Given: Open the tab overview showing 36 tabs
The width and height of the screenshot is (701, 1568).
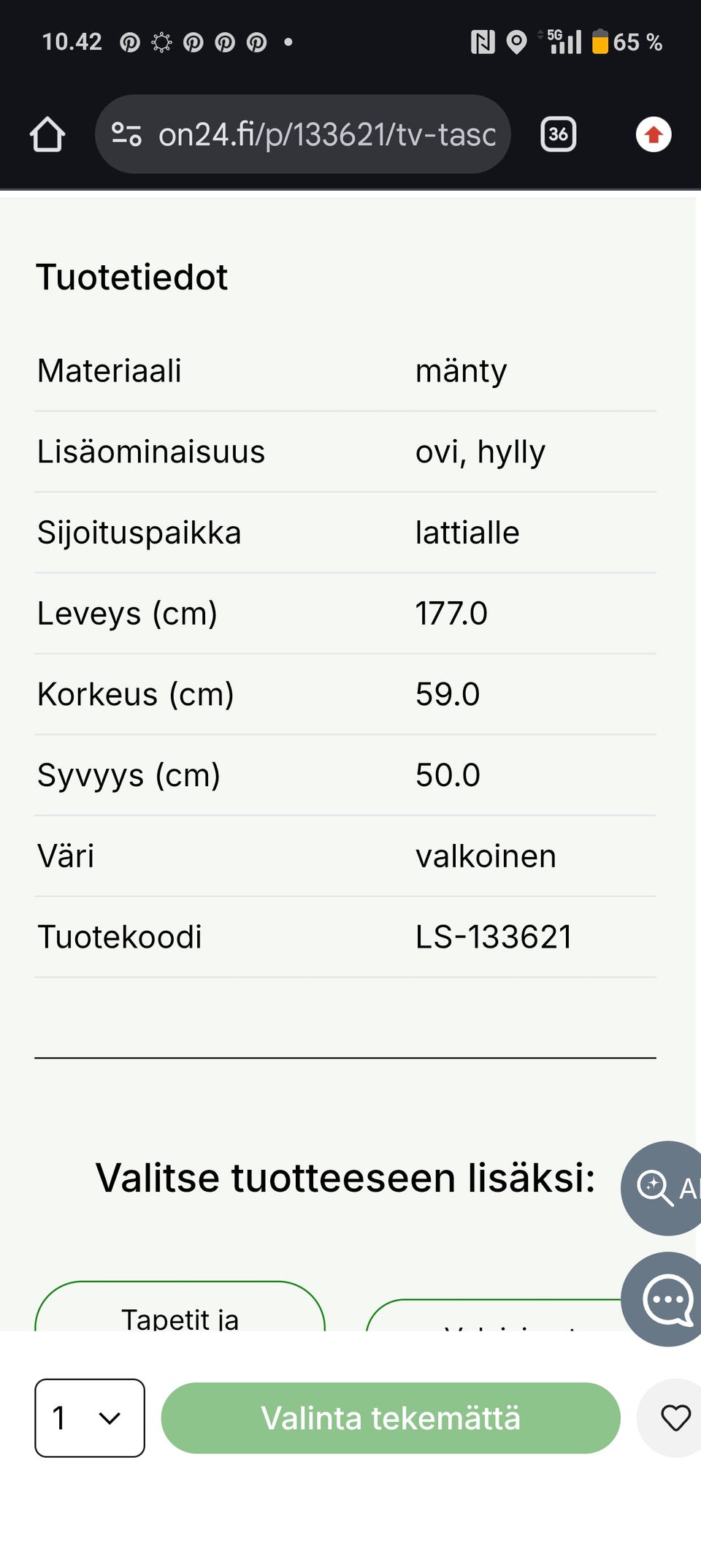Looking at the screenshot, I should pos(558,134).
